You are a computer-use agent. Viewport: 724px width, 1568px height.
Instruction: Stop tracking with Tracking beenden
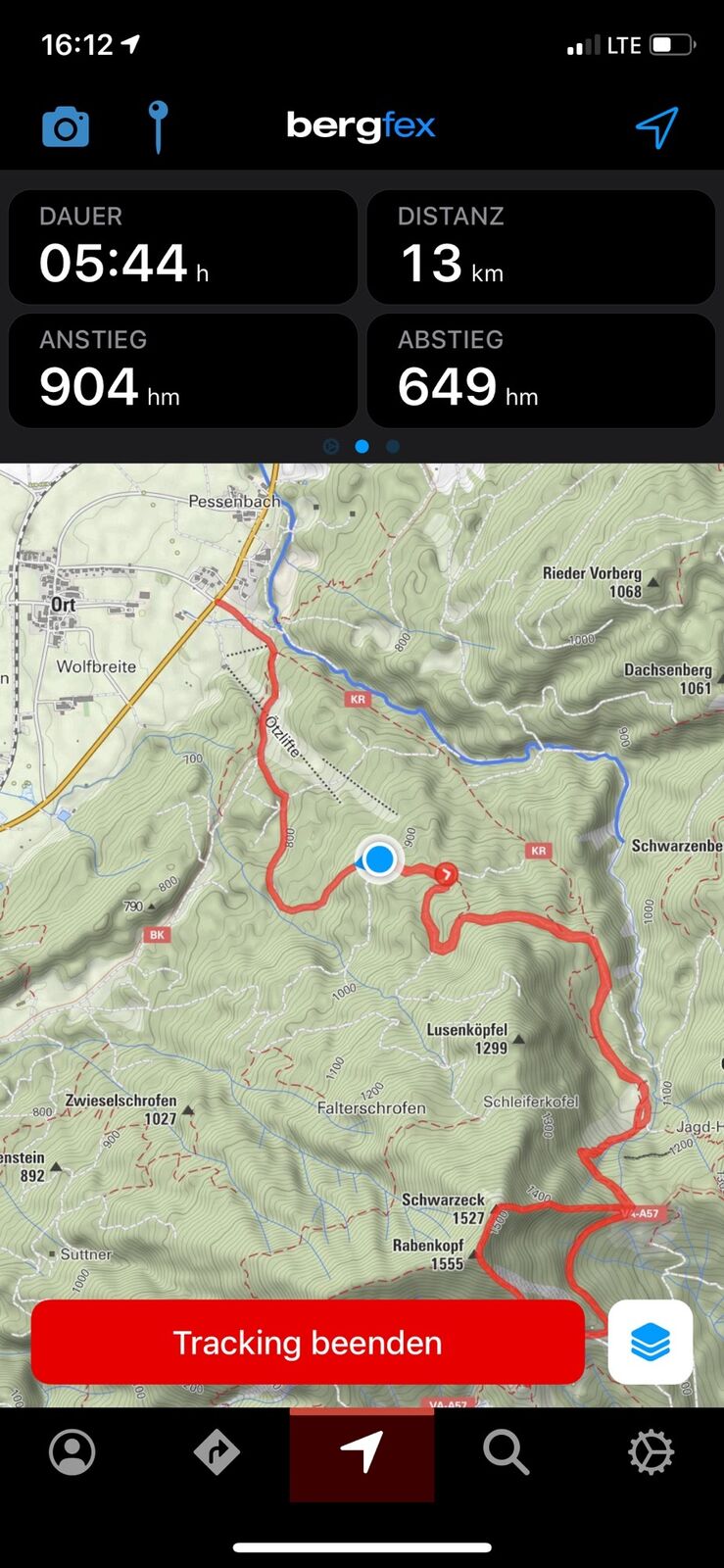click(308, 1342)
